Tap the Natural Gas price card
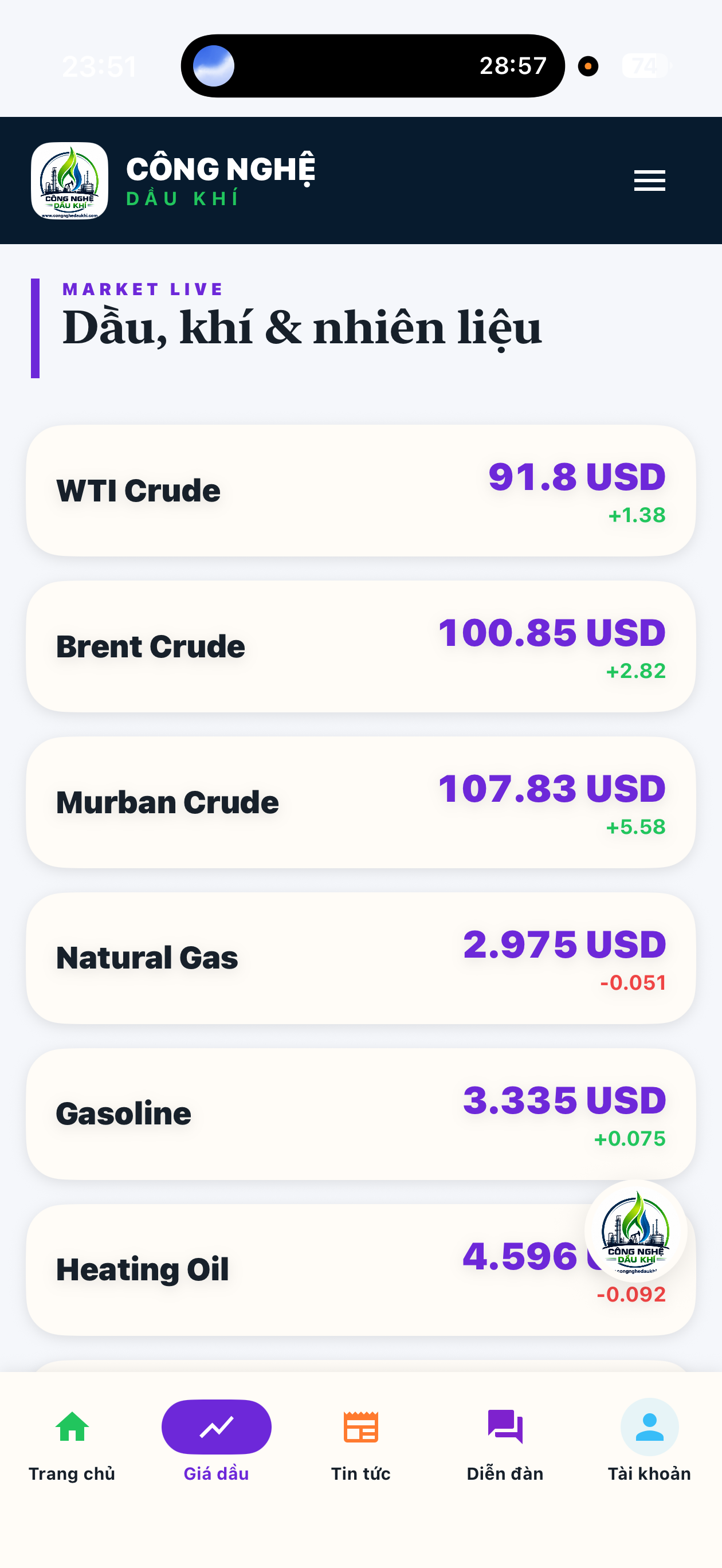This screenshot has width=722, height=1568. 361,958
